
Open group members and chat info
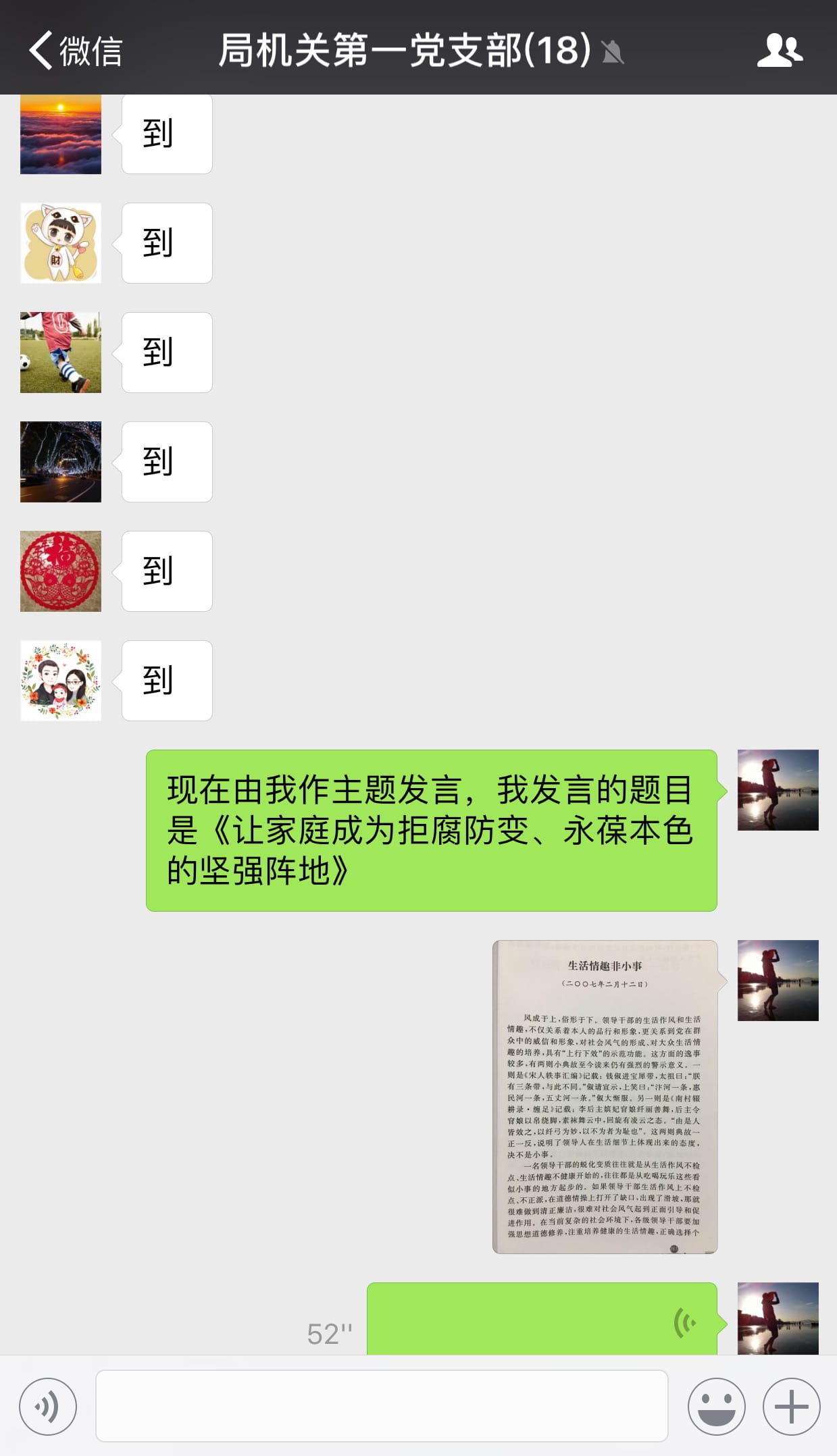[779, 51]
